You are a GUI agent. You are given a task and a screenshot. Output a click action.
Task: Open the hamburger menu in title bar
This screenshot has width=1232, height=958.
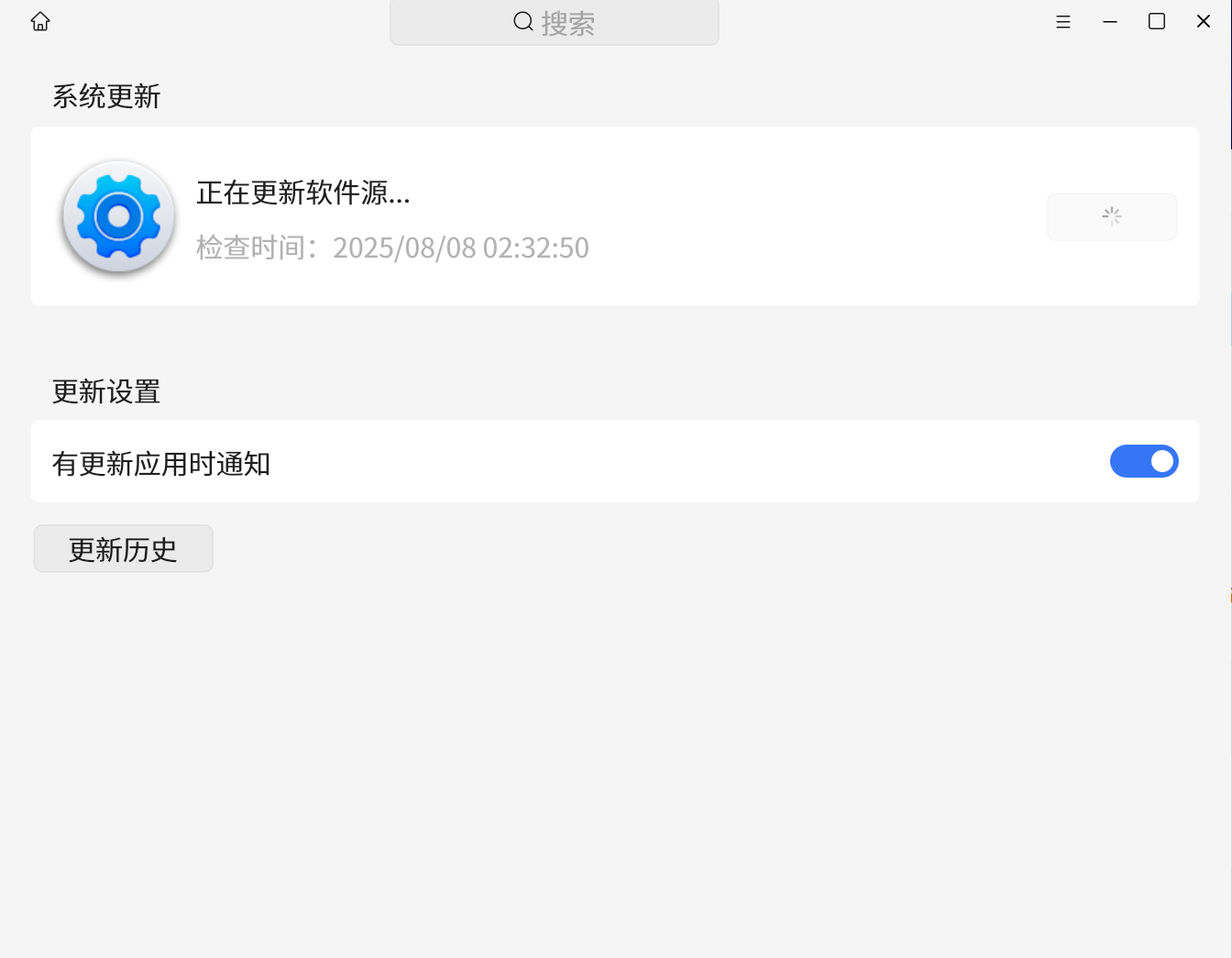1063,21
